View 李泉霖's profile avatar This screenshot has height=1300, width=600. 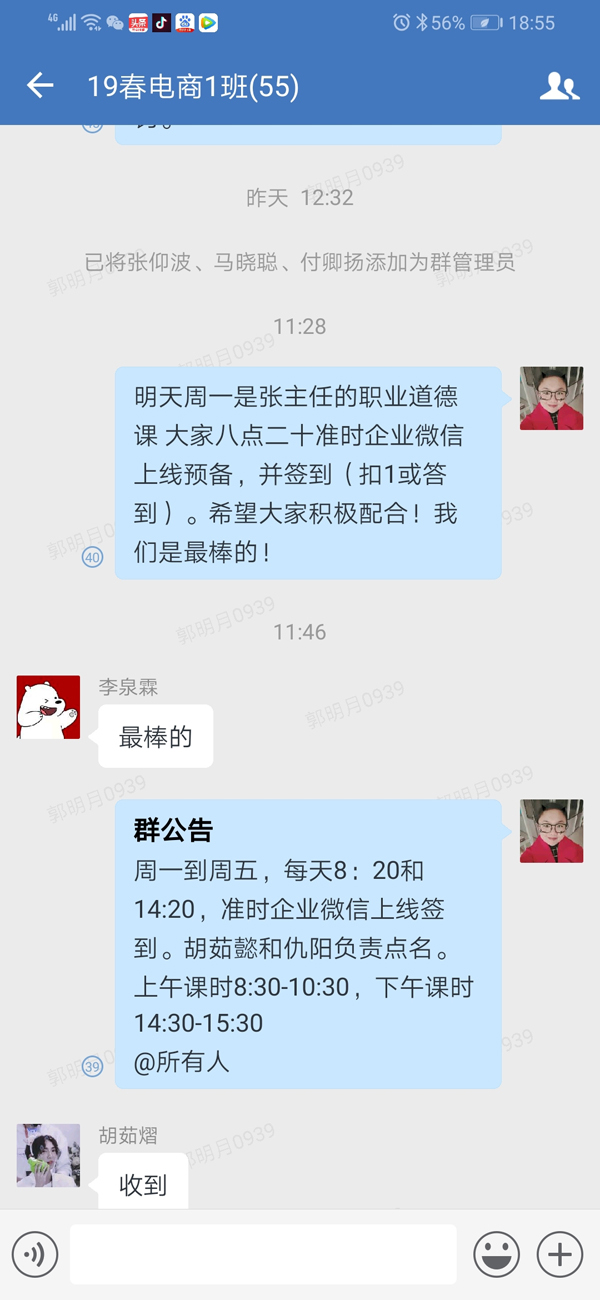pyautogui.click(x=48, y=707)
